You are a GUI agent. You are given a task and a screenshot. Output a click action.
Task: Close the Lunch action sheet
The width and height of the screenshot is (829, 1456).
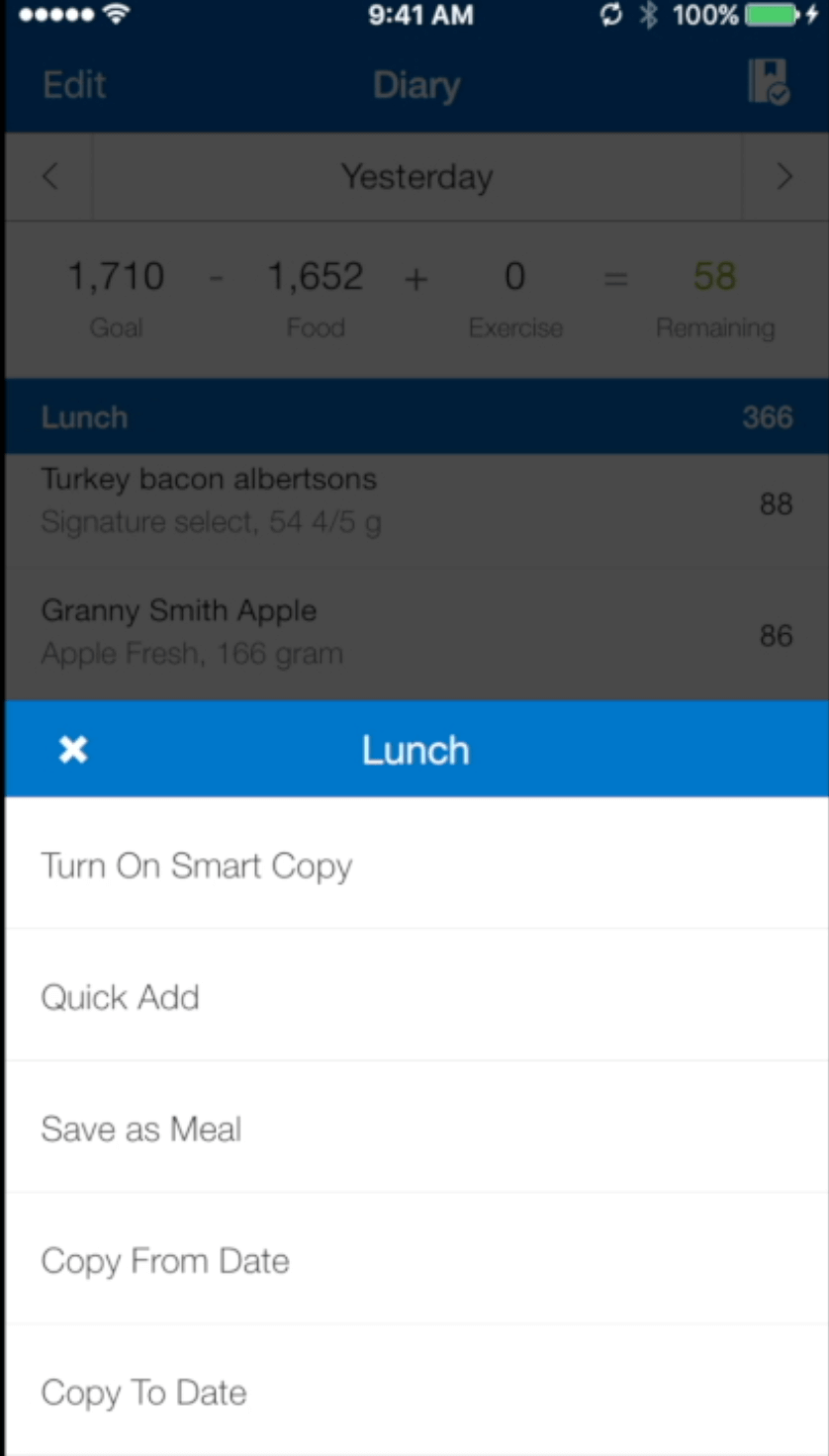coord(73,750)
